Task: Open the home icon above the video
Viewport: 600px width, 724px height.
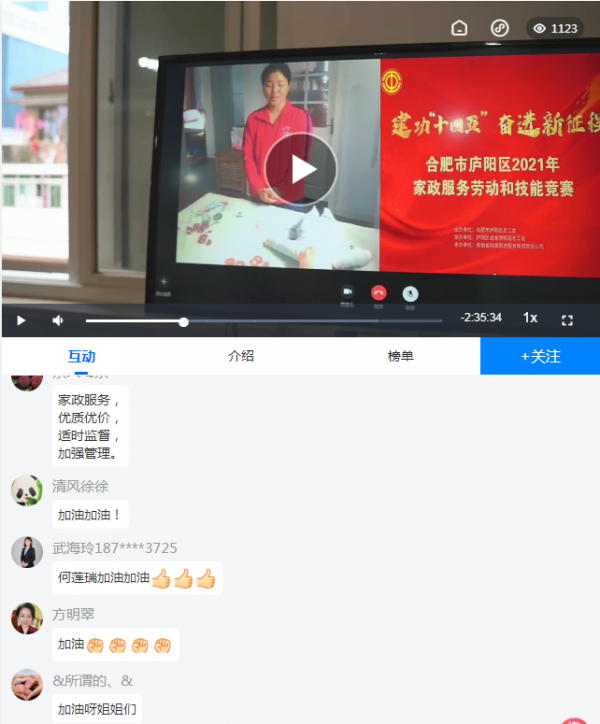Action: 459,28
